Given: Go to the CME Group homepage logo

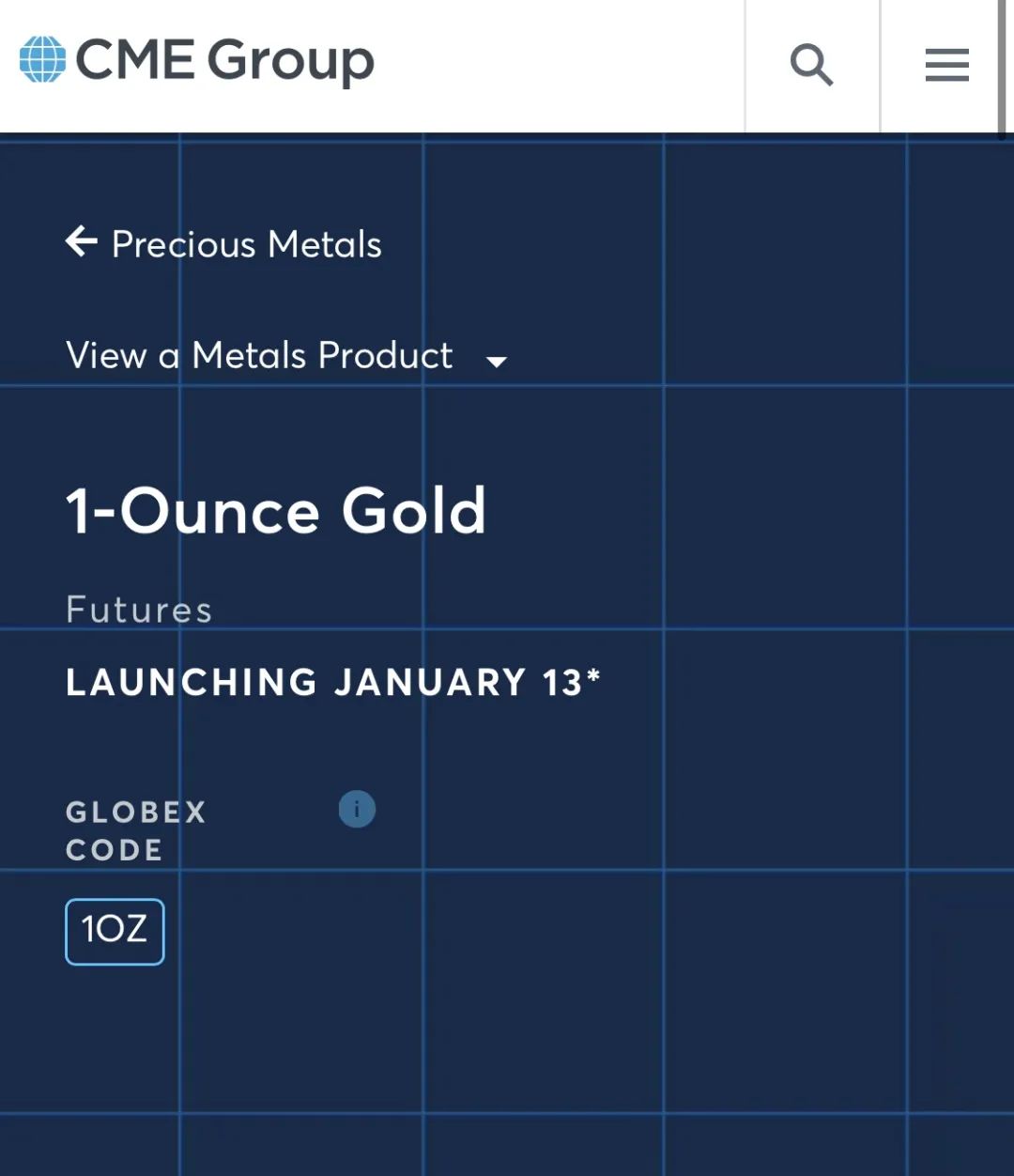Looking at the screenshot, I should pyautogui.click(x=197, y=61).
